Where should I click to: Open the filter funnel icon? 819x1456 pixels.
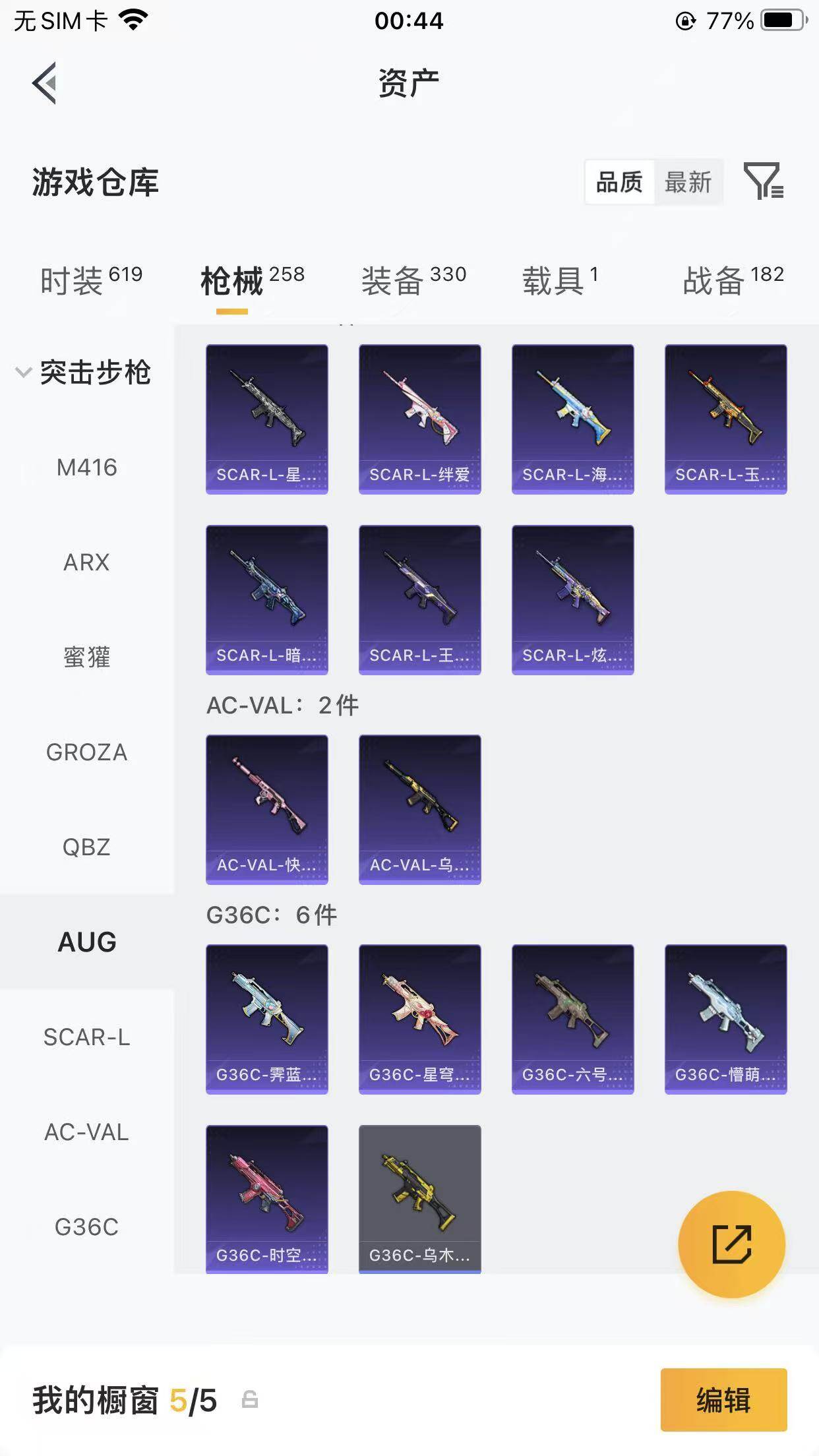coord(763,181)
